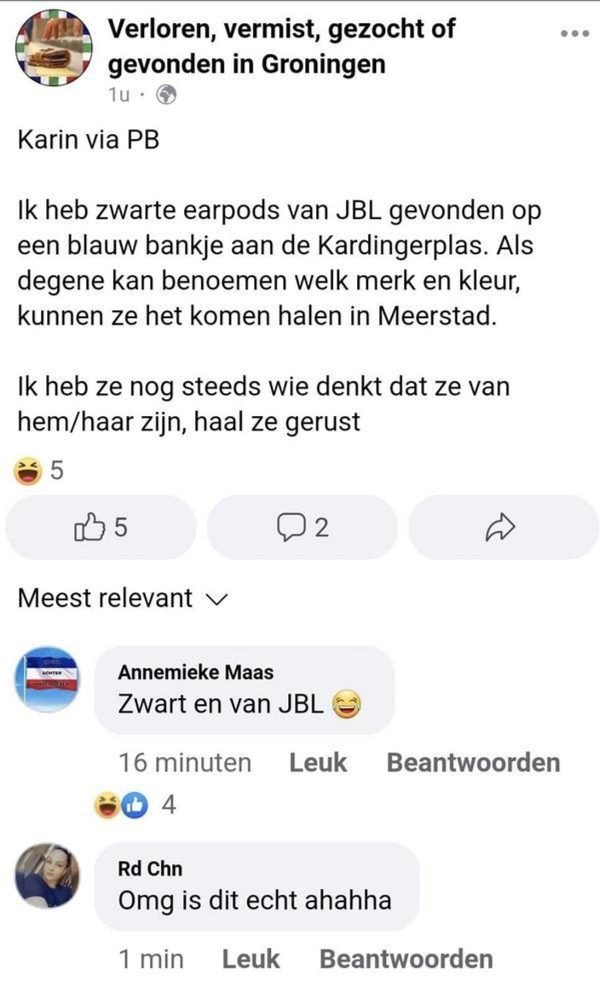Tap Leuk on Rd Chn's comment

251,959
